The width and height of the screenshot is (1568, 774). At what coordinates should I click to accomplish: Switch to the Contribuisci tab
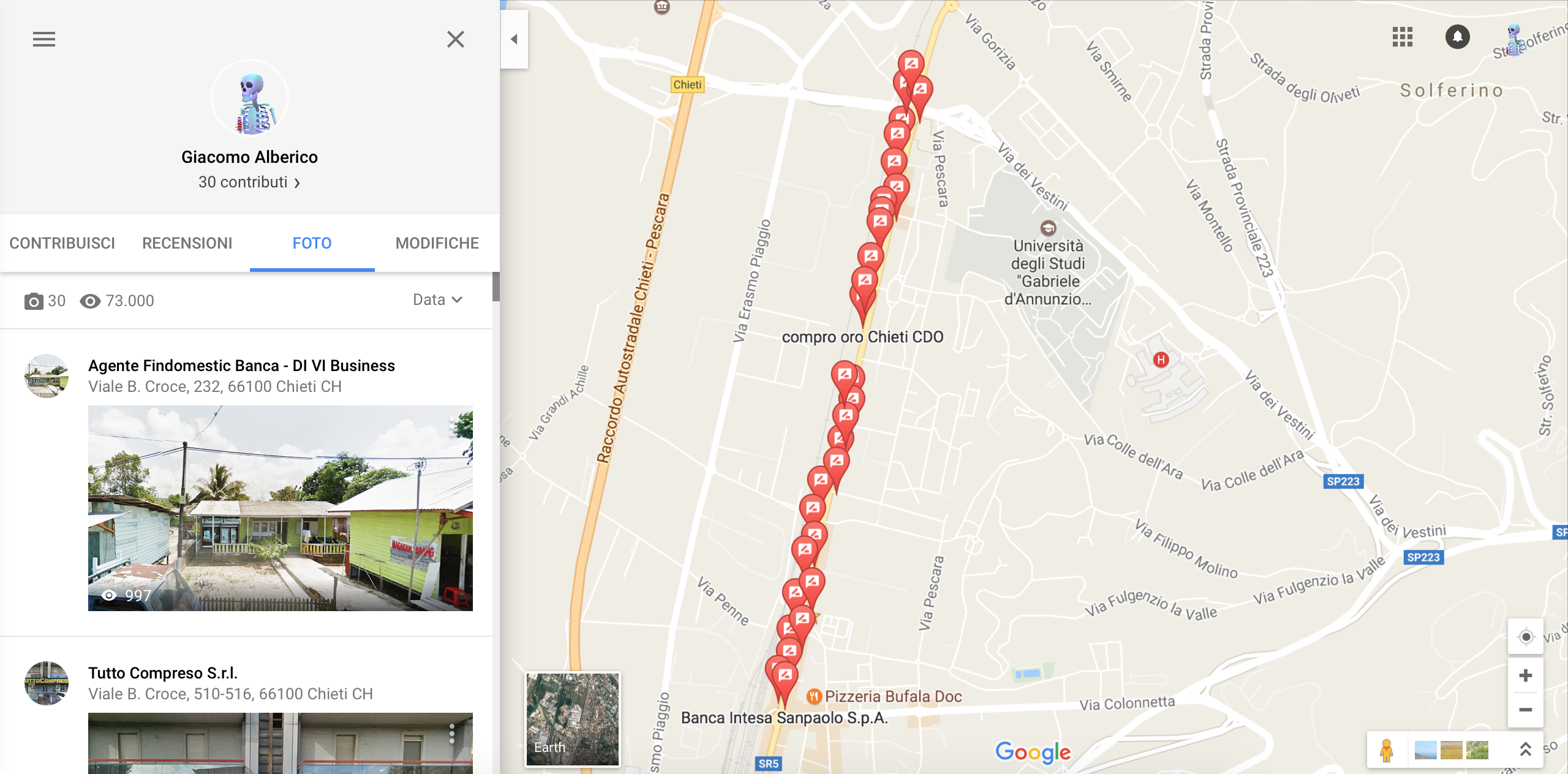62,243
